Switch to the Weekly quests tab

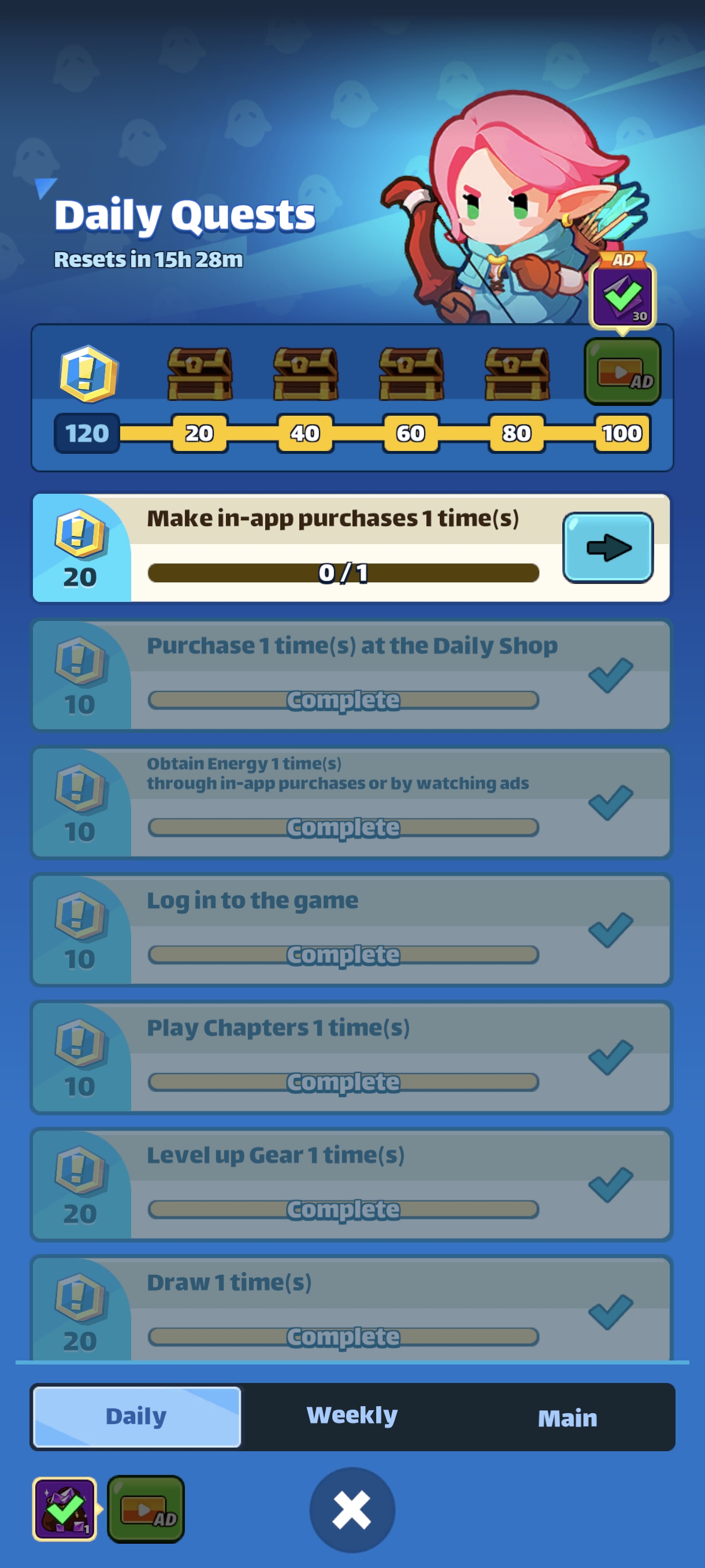[351, 1415]
